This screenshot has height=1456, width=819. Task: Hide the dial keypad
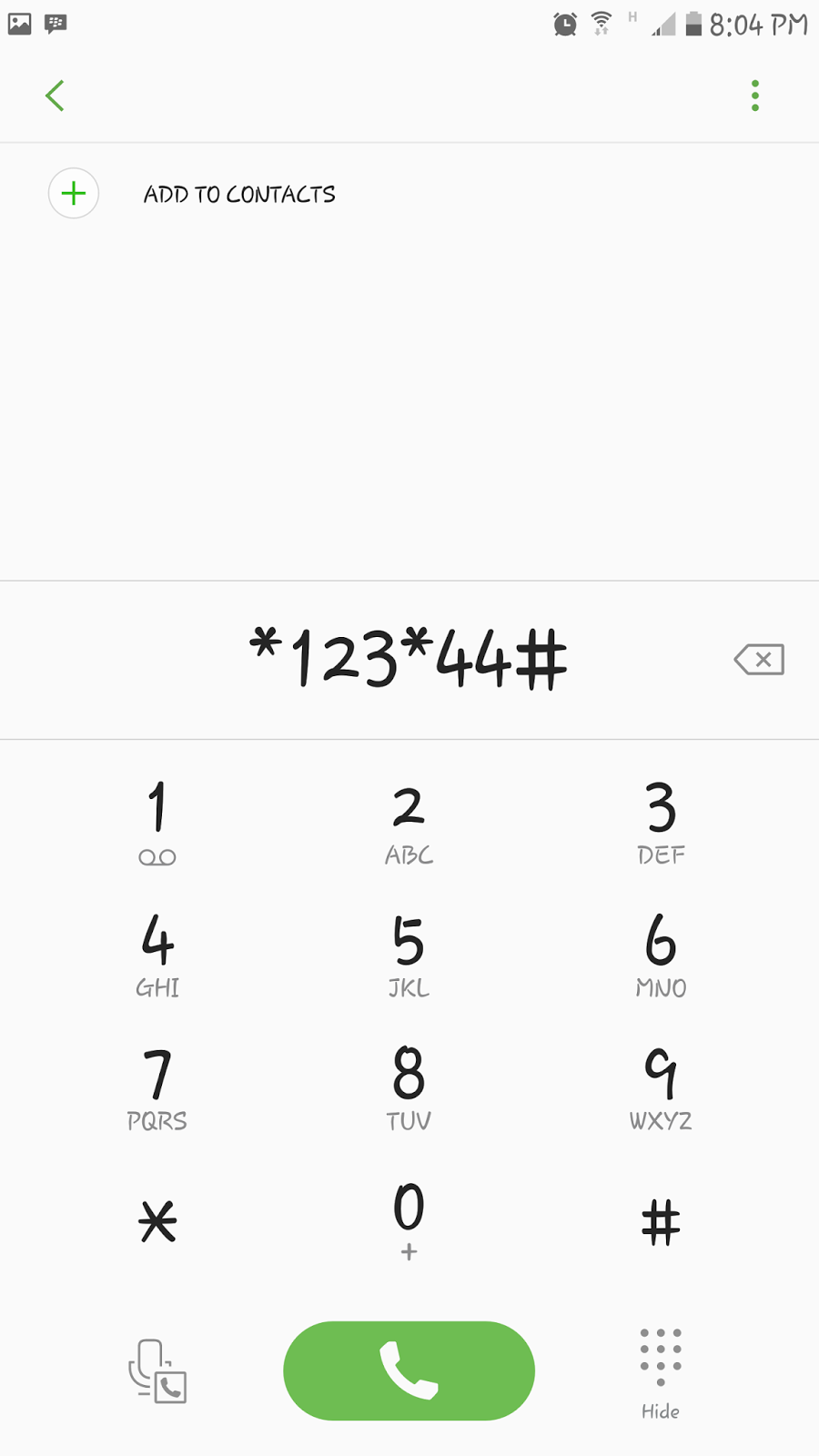click(661, 1372)
